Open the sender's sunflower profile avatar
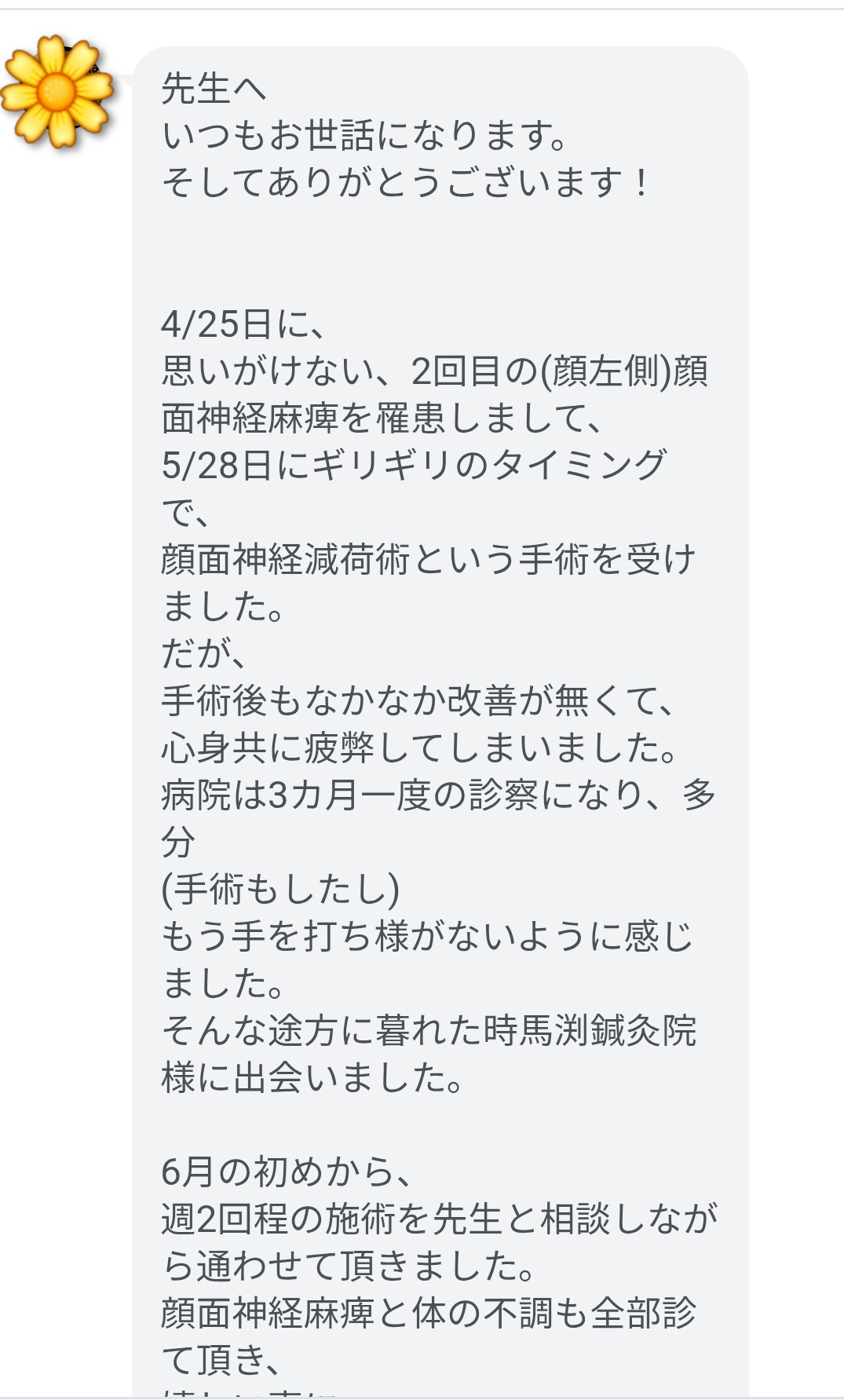 pyautogui.click(x=57, y=93)
